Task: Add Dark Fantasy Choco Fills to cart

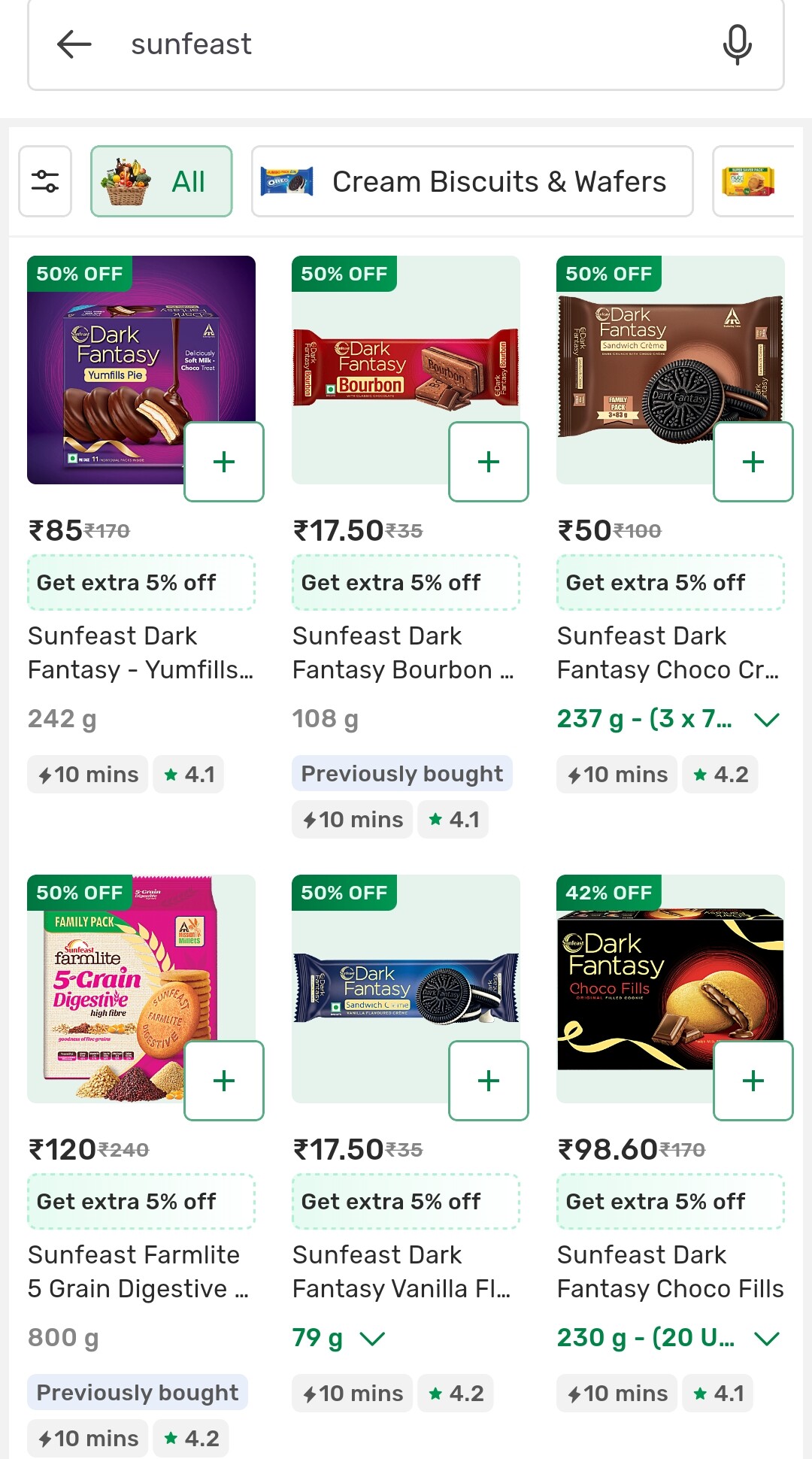Action: pos(753,1081)
